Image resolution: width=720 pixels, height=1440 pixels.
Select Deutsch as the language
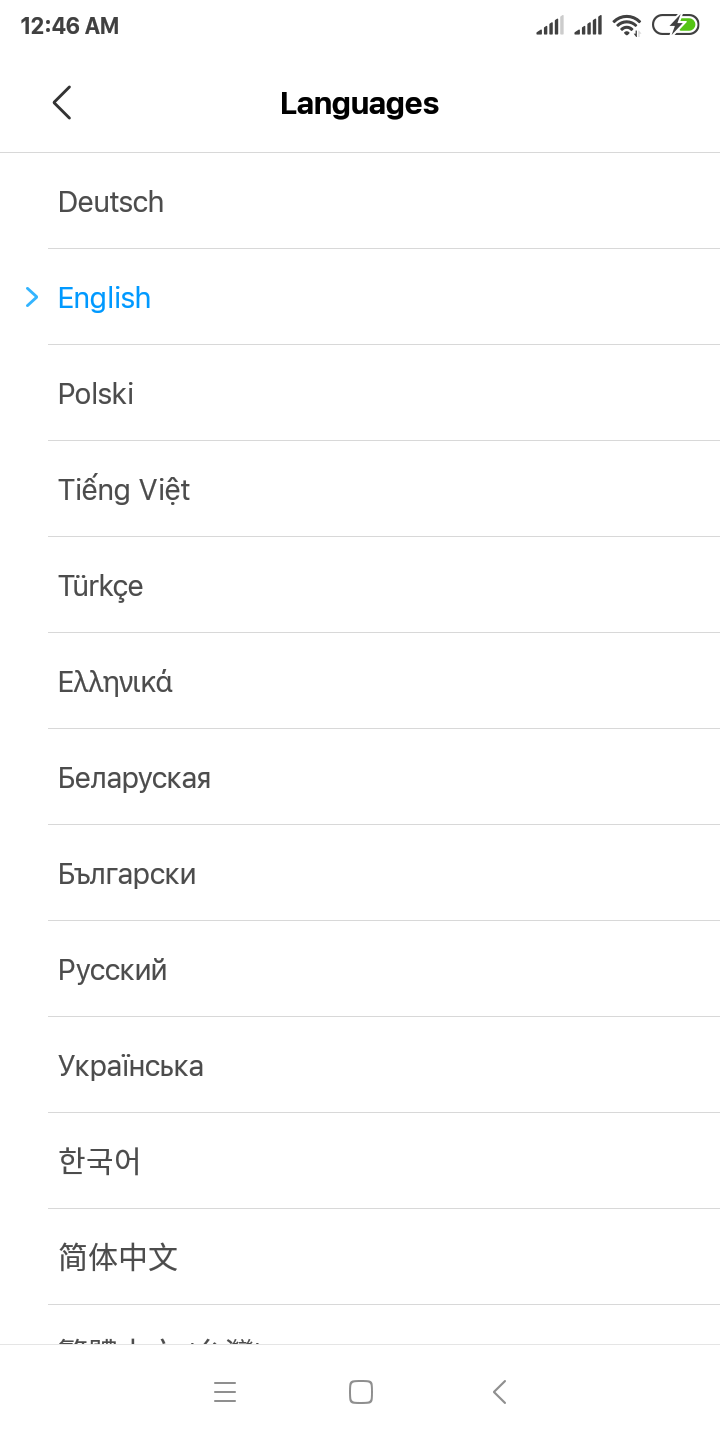(x=360, y=201)
